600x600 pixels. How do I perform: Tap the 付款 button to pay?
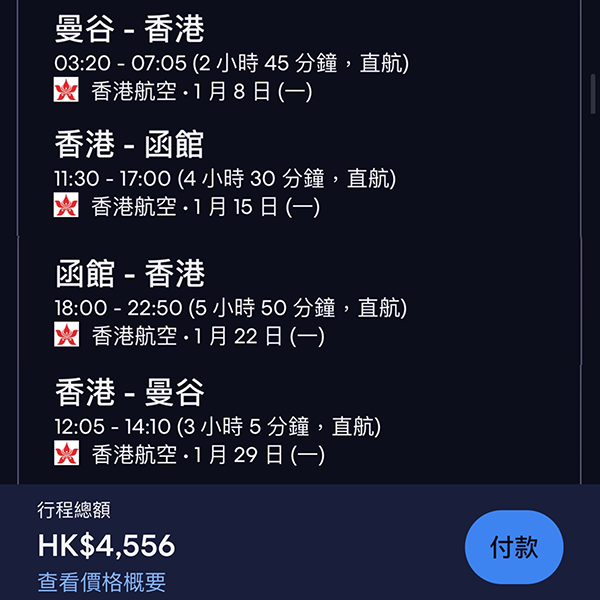[x=514, y=547]
